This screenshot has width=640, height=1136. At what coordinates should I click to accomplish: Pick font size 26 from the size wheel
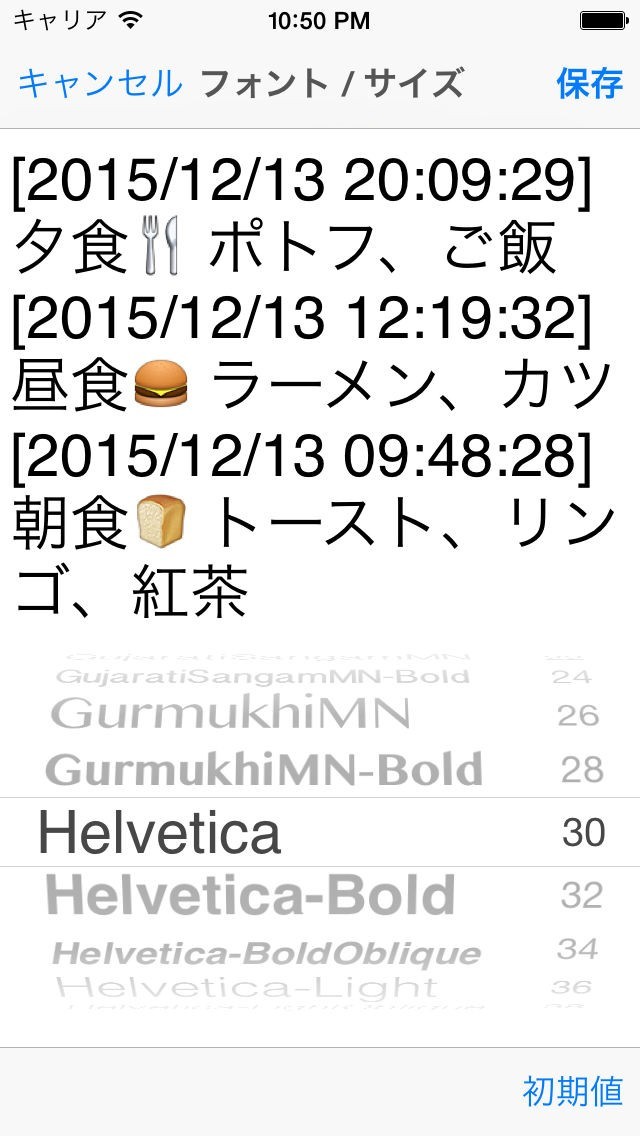coord(578,716)
